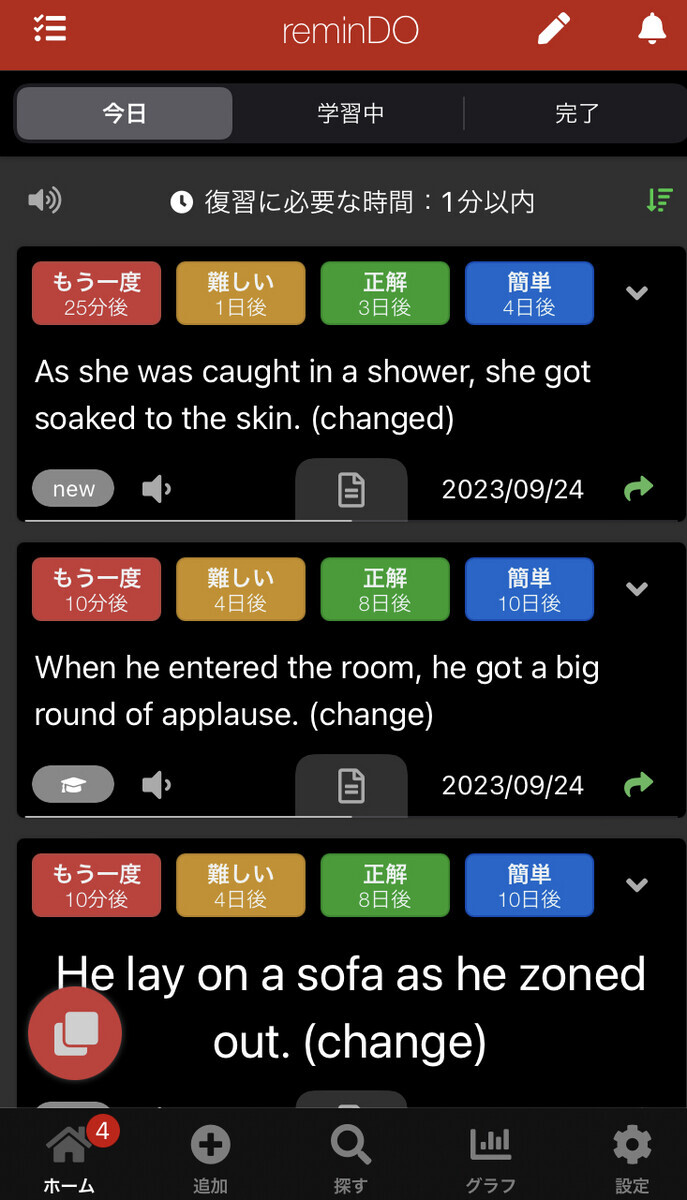Open the notifications bell
The width and height of the screenshot is (687, 1200).
tap(652, 29)
